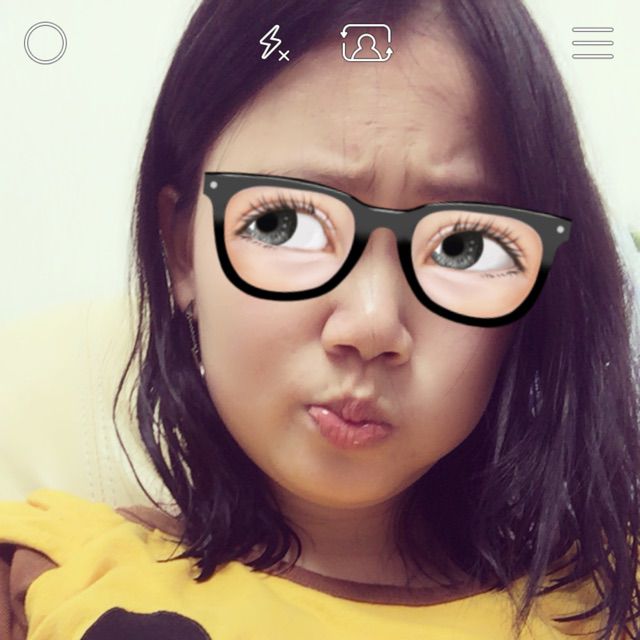Switch between front and rear camera
The height and width of the screenshot is (640, 640).
point(366,43)
